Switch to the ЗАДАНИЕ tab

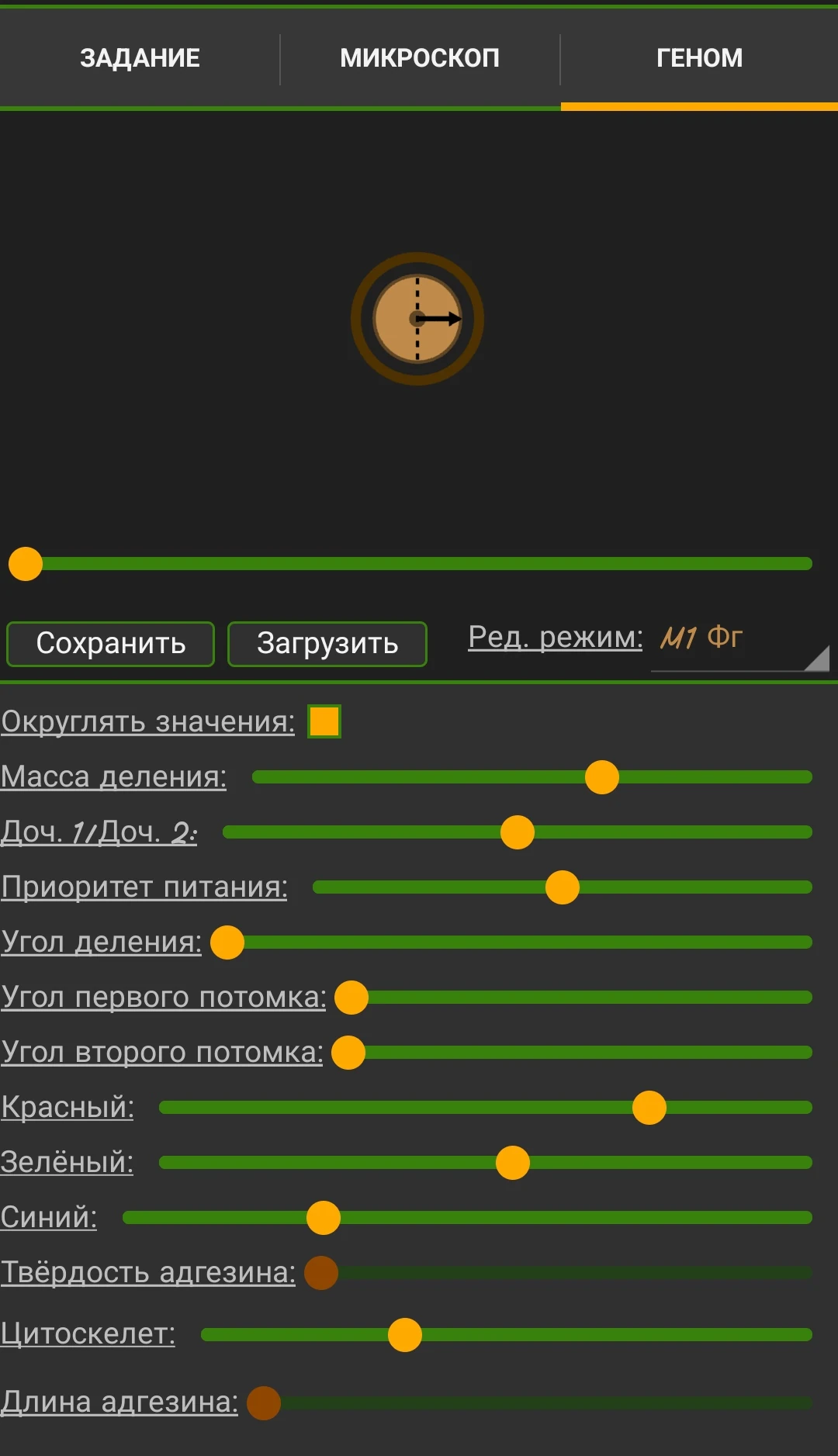click(140, 58)
